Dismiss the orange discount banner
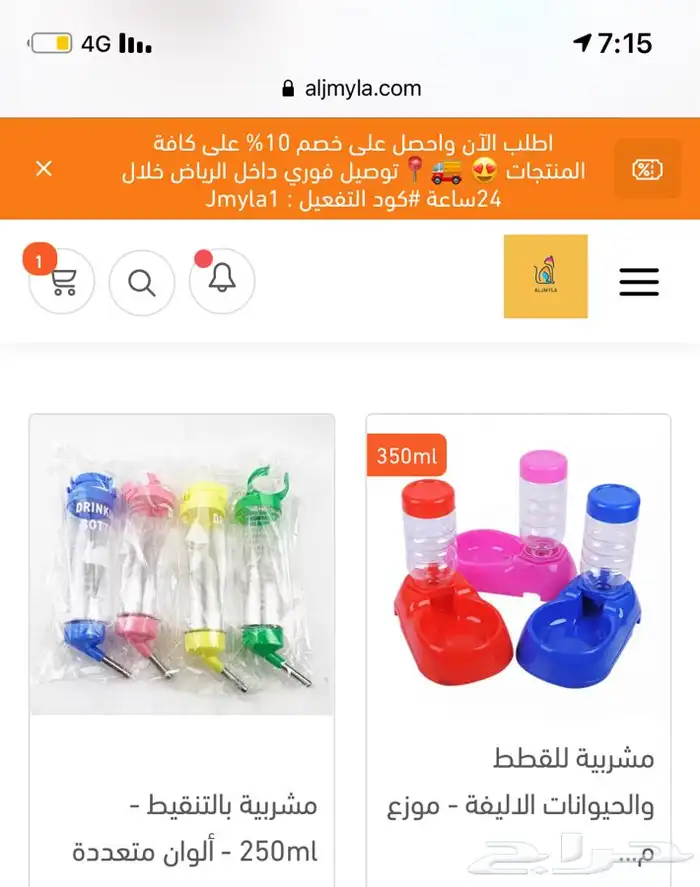 44,169
